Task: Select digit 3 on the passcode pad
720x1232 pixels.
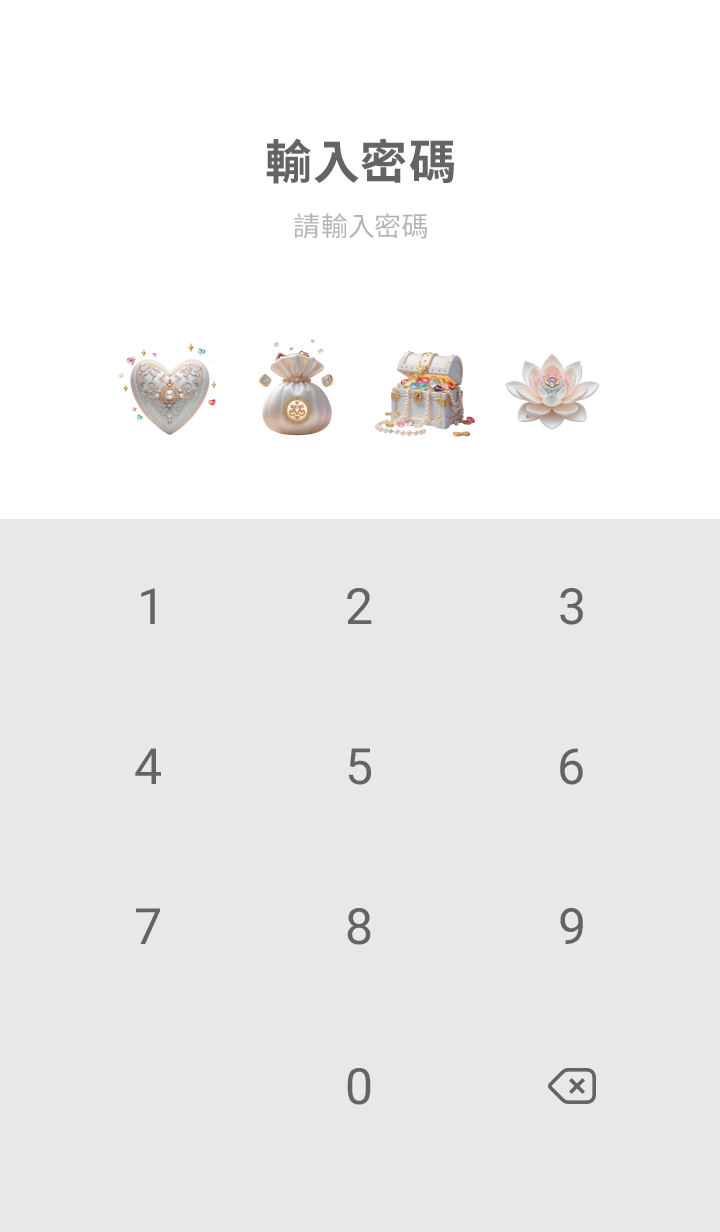Action: (571, 607)
